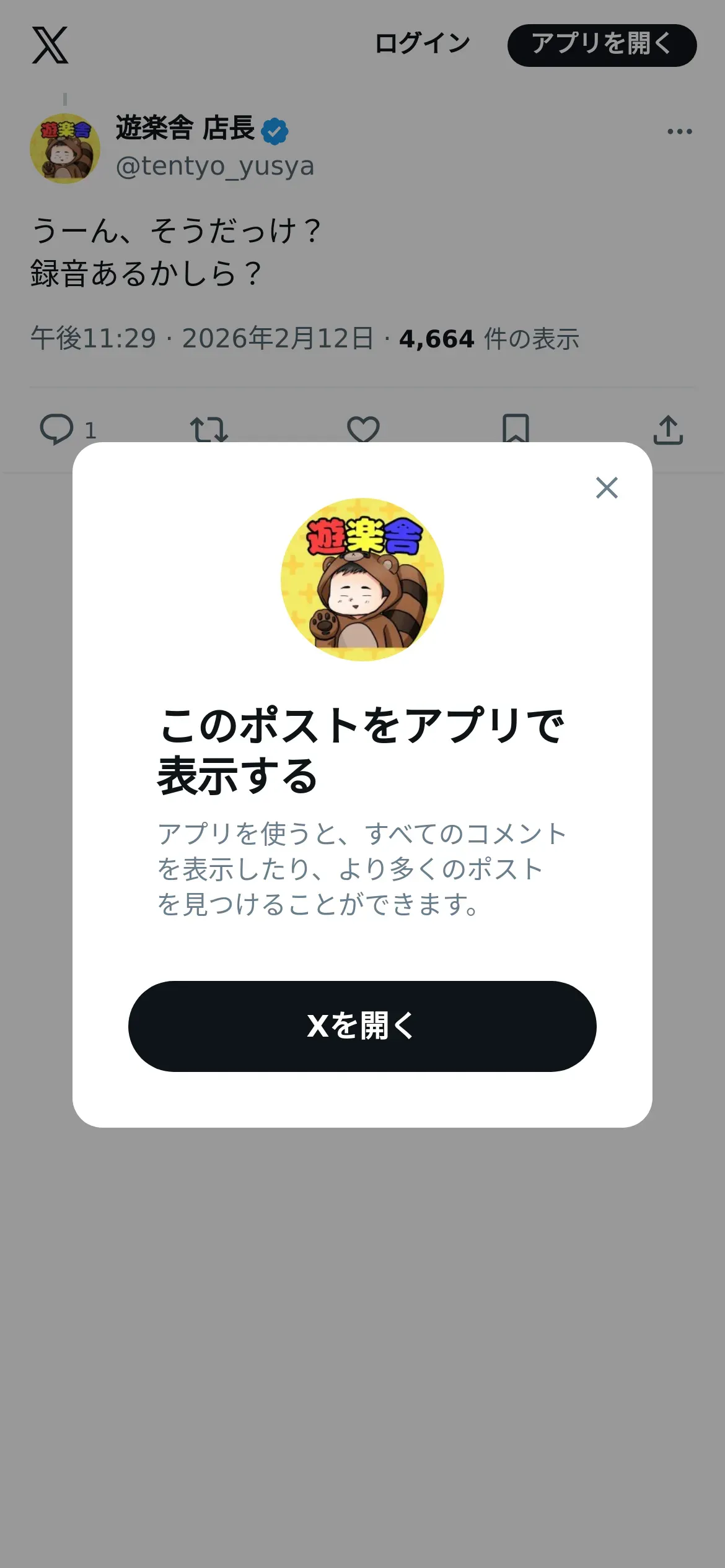Open 遊楽舎 店長 profile avatar
This screenshot has height=1568, width=725.
[65, 149]
